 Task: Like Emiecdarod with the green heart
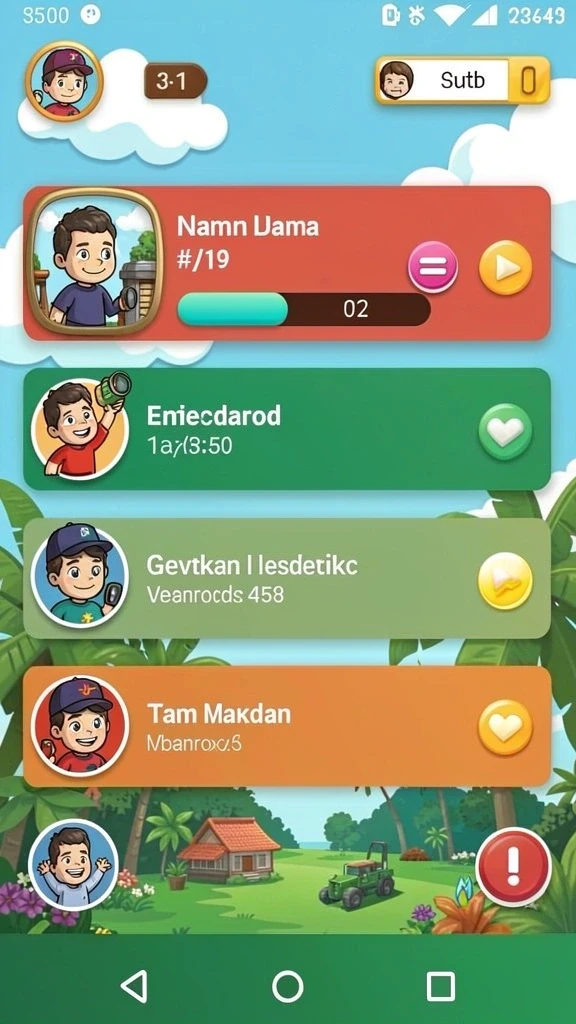505,432
